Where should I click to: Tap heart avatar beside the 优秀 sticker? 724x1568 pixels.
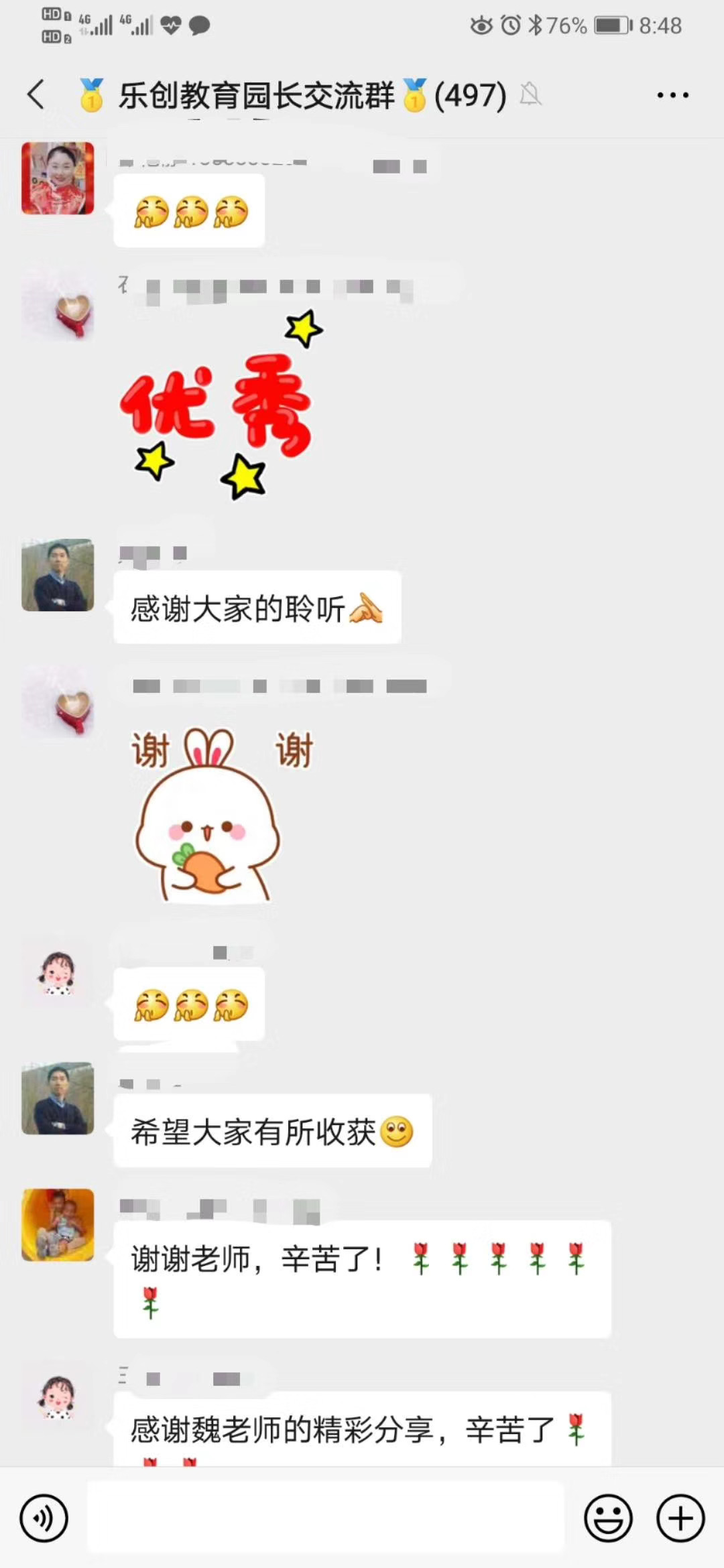(58, 306)
